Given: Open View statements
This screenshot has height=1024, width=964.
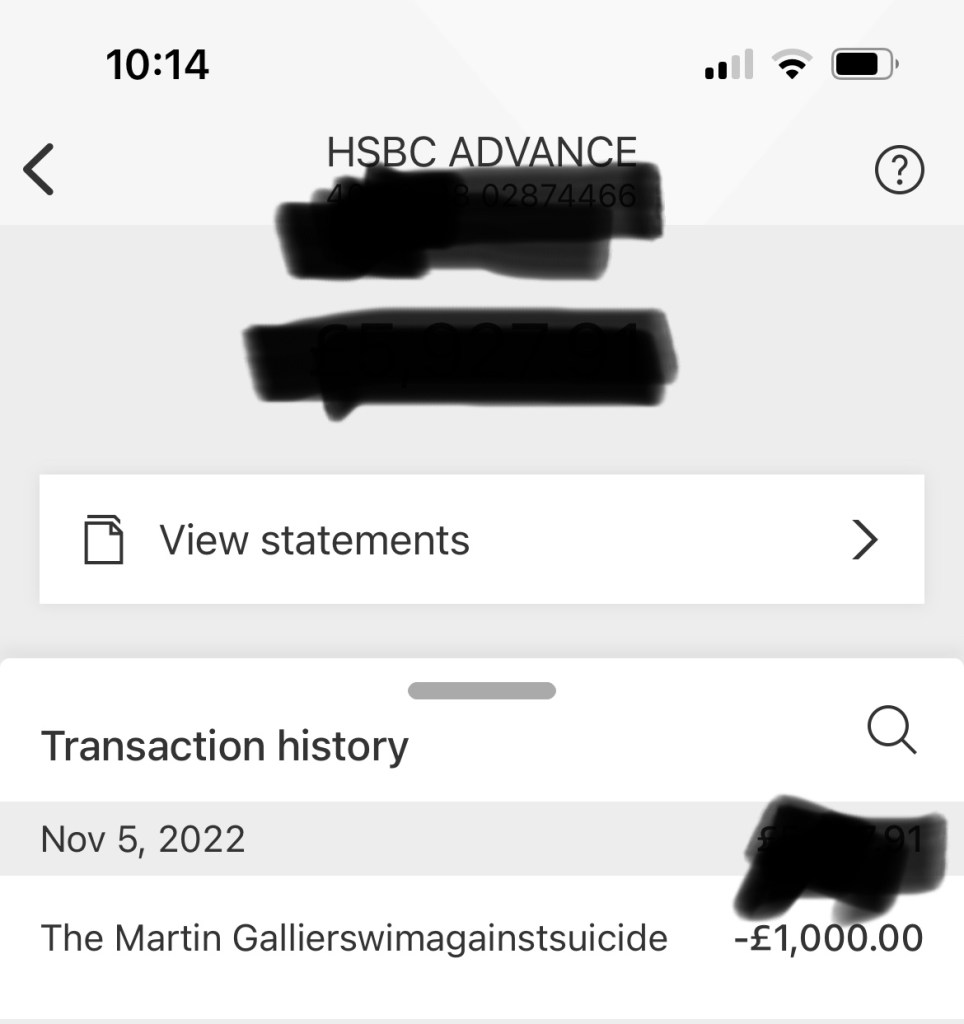Looking at the screenshot, I should (x=481, y=540).
